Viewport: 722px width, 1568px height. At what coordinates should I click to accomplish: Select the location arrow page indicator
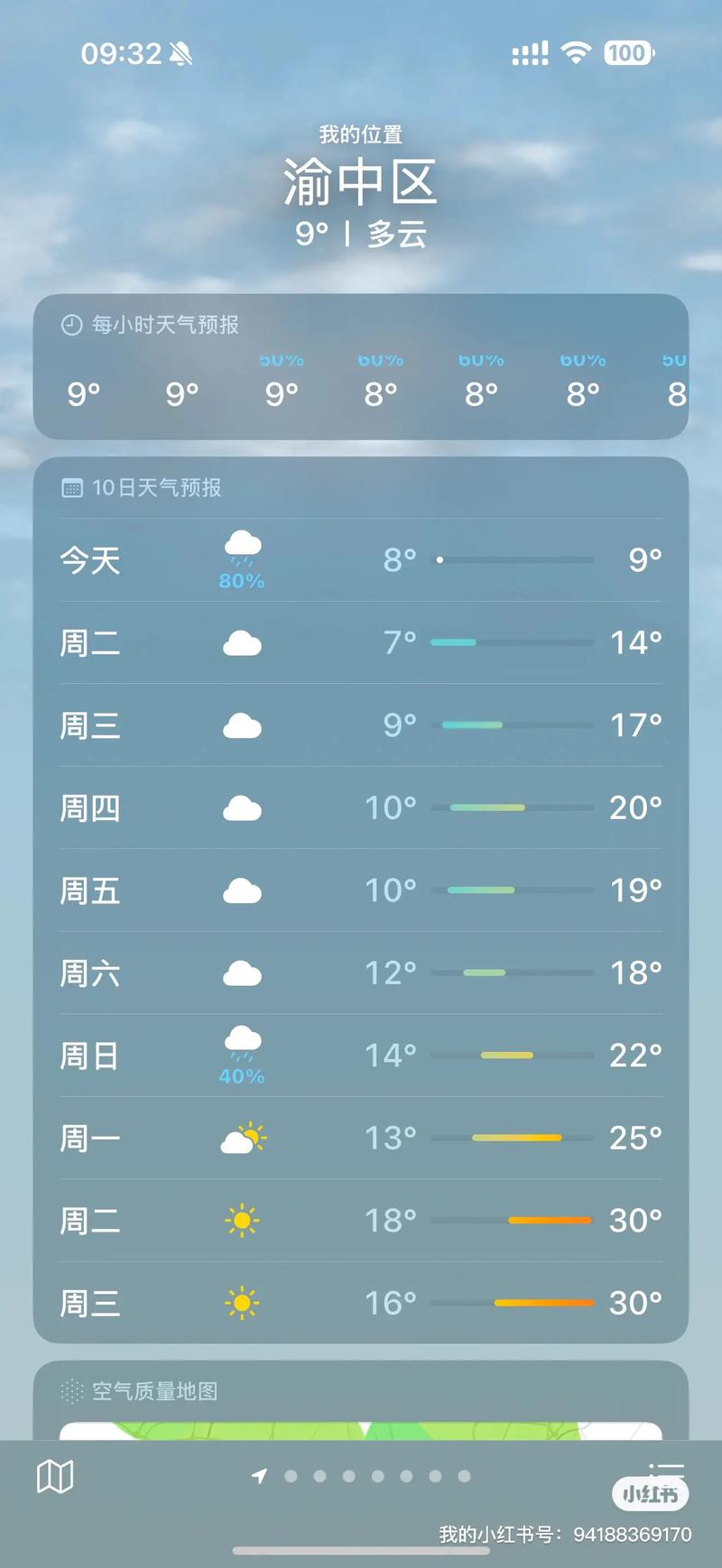(x=258, y=1471)
